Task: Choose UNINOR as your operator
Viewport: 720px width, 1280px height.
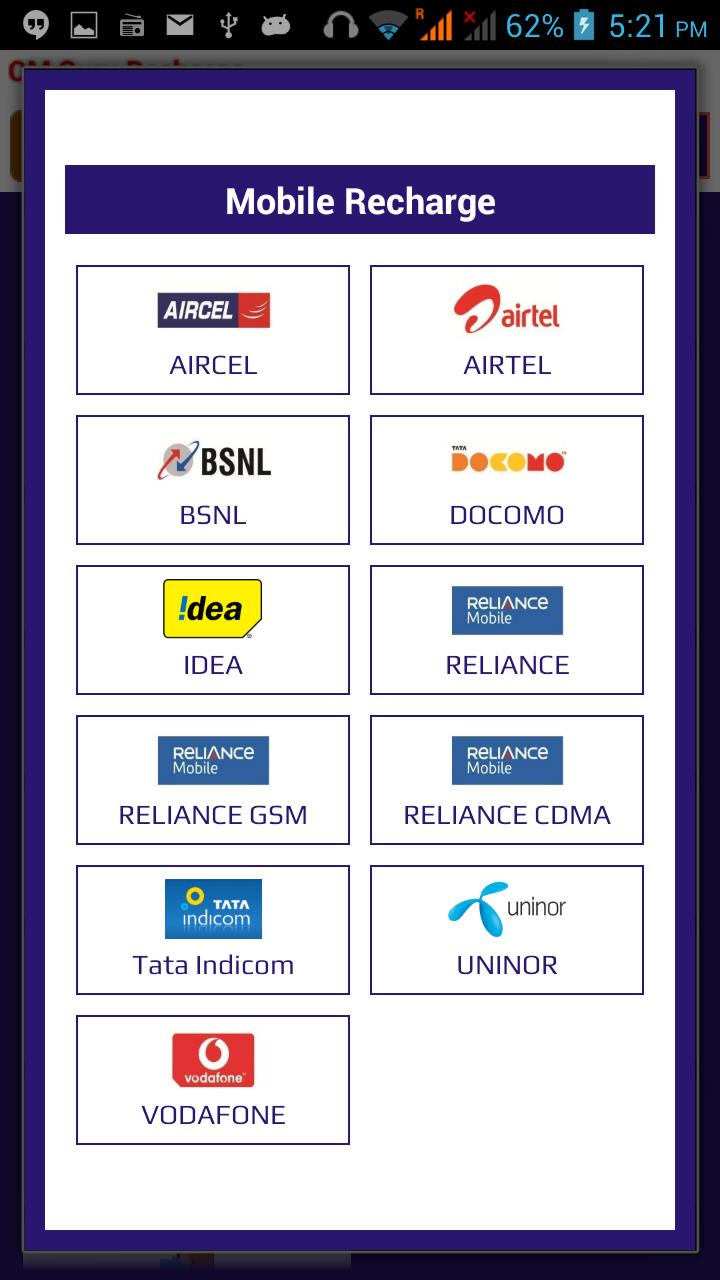Action: (506, 929)
